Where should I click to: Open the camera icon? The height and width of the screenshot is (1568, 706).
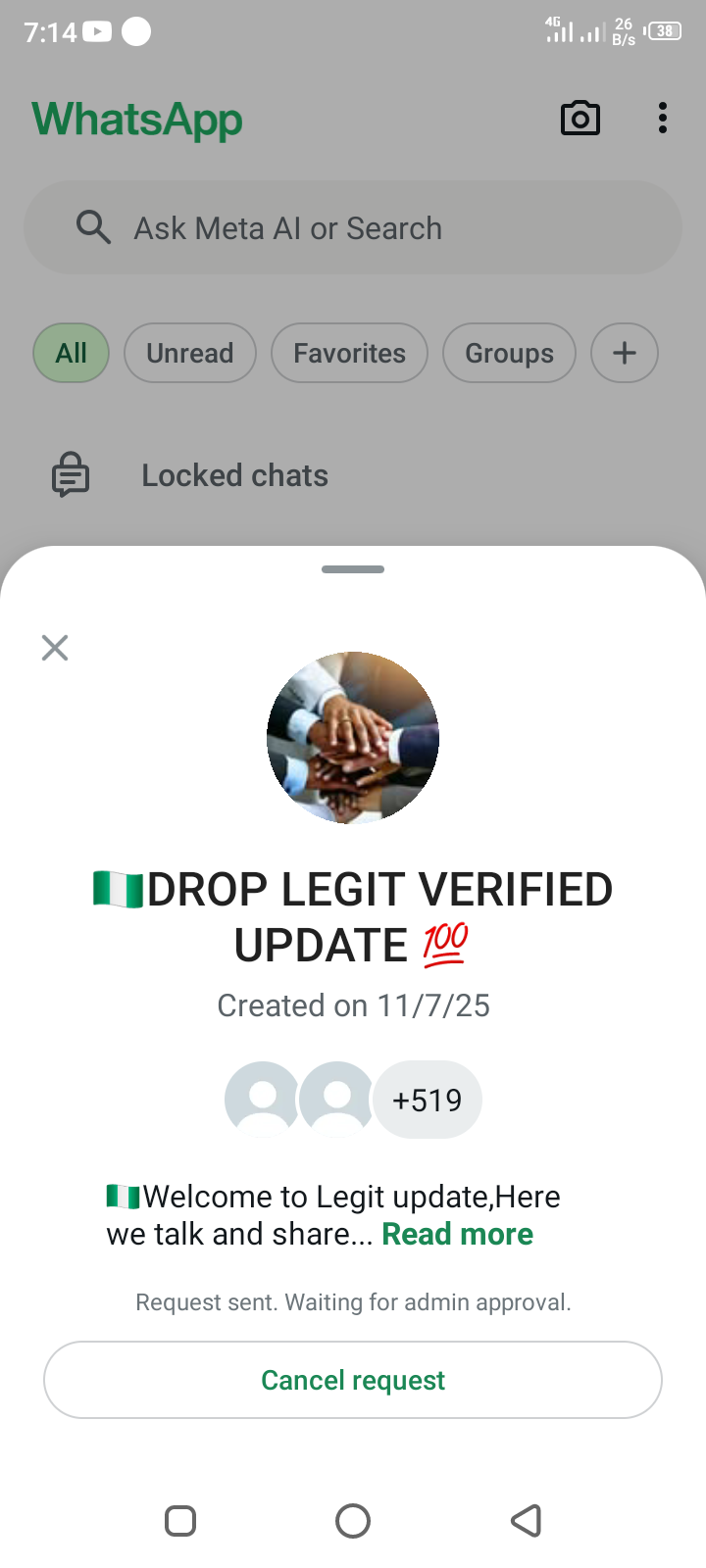coord(580,119)
